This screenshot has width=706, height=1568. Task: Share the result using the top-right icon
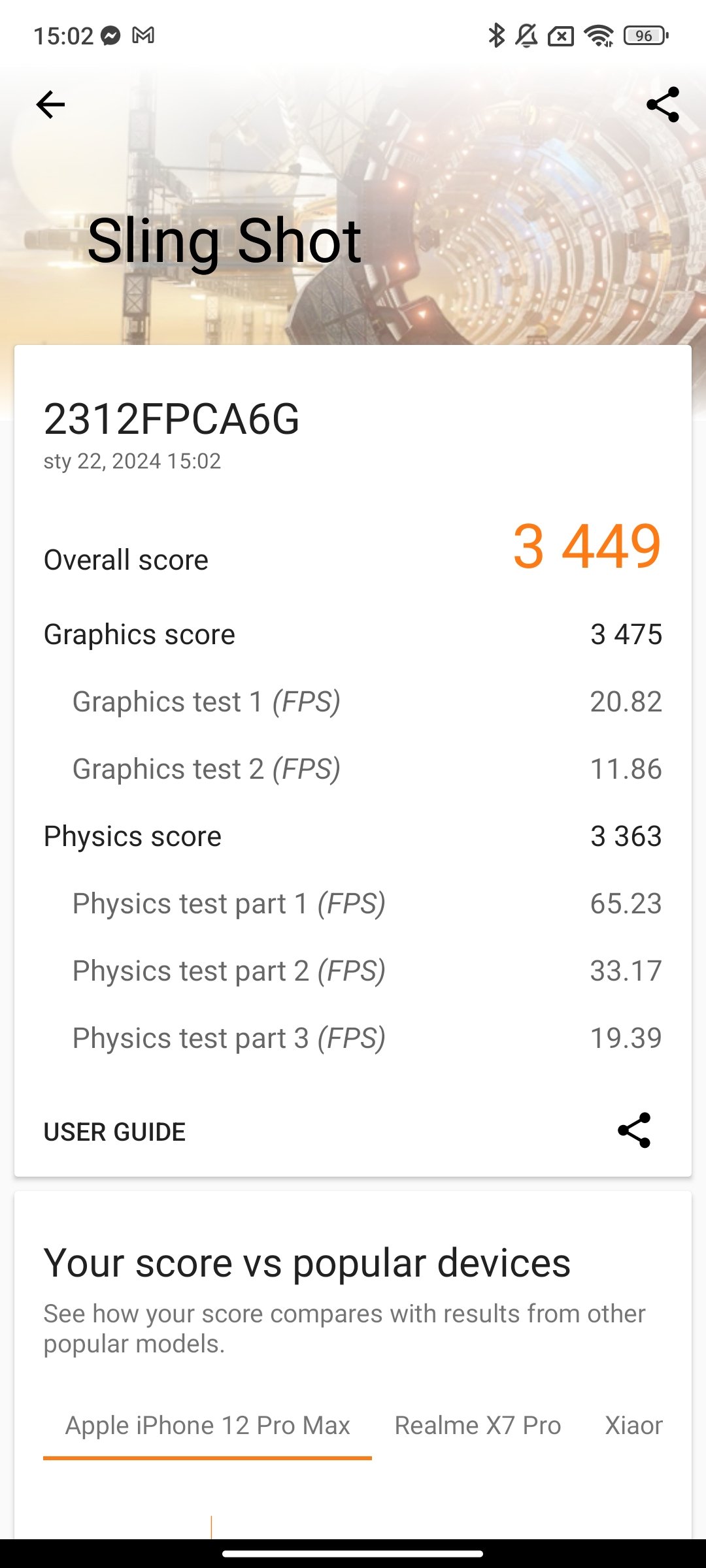663,105
